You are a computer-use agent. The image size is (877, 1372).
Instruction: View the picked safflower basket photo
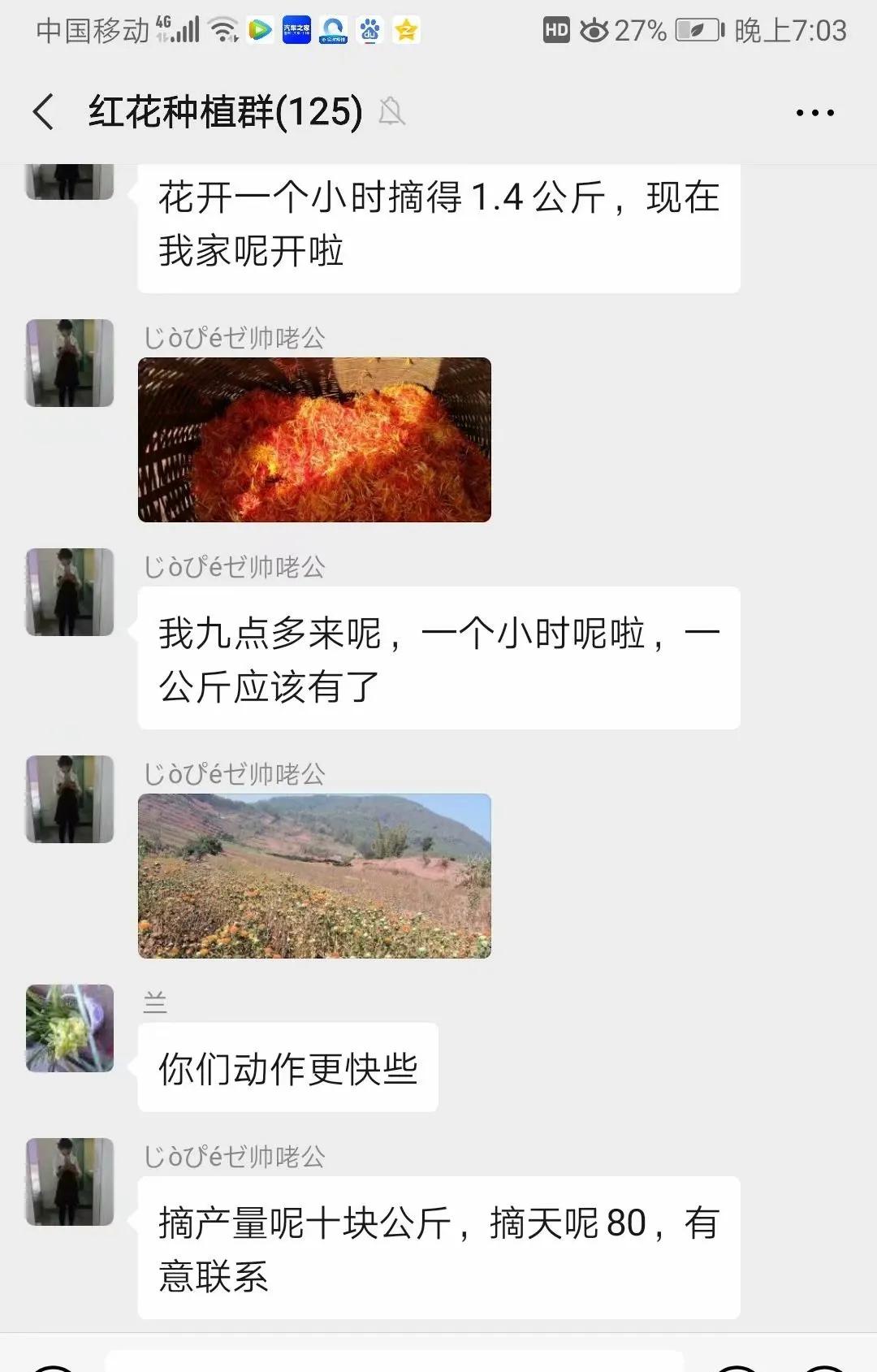point(314,439)
